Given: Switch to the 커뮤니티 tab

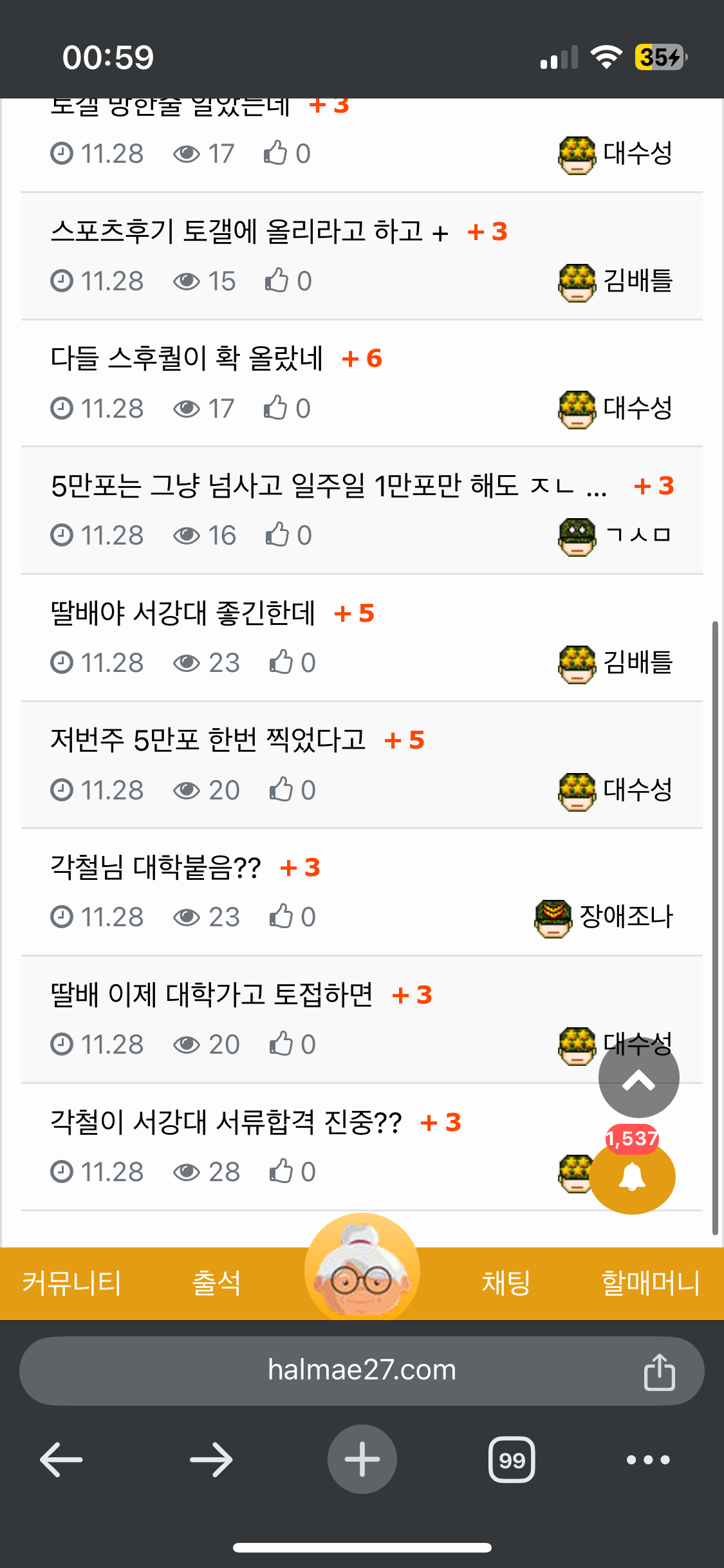Looking at the screenshot, I should tap(71, 1283).
